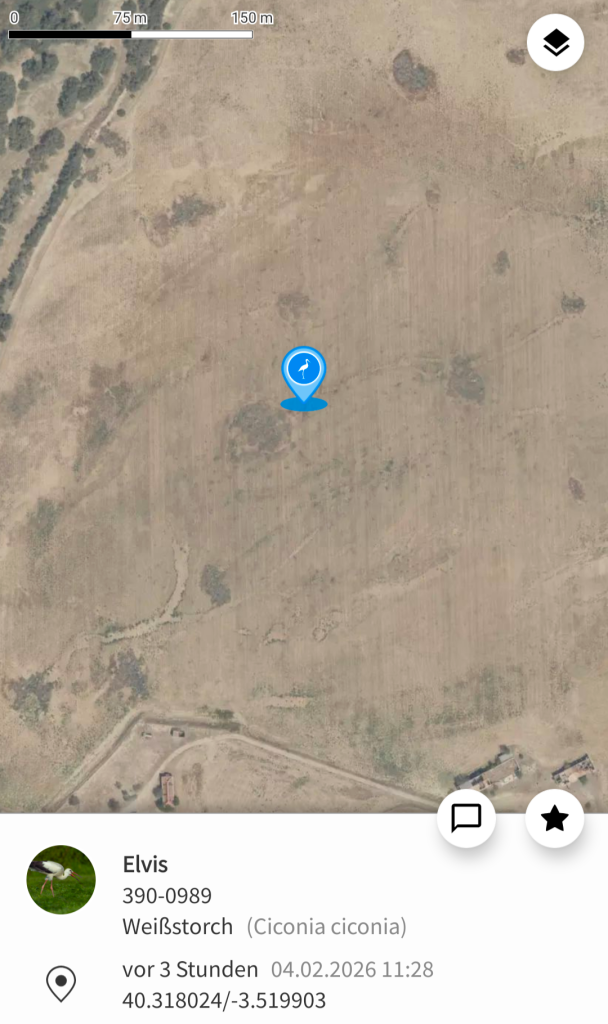Screen dimensions: 608x1024
Task: Open the map layers selector
Action: click(555, 43)
